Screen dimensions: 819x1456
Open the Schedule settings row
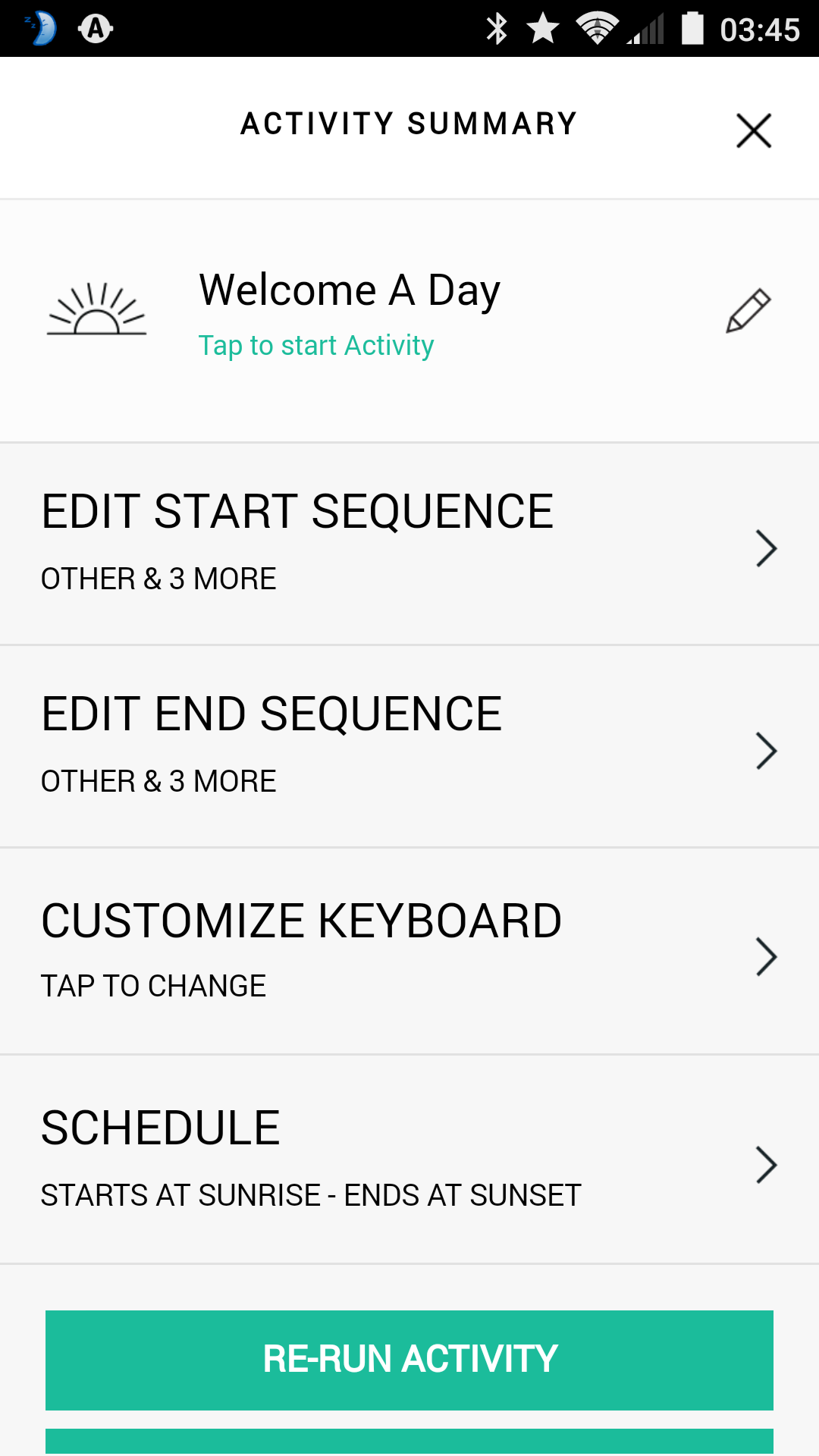point(409,1159)
